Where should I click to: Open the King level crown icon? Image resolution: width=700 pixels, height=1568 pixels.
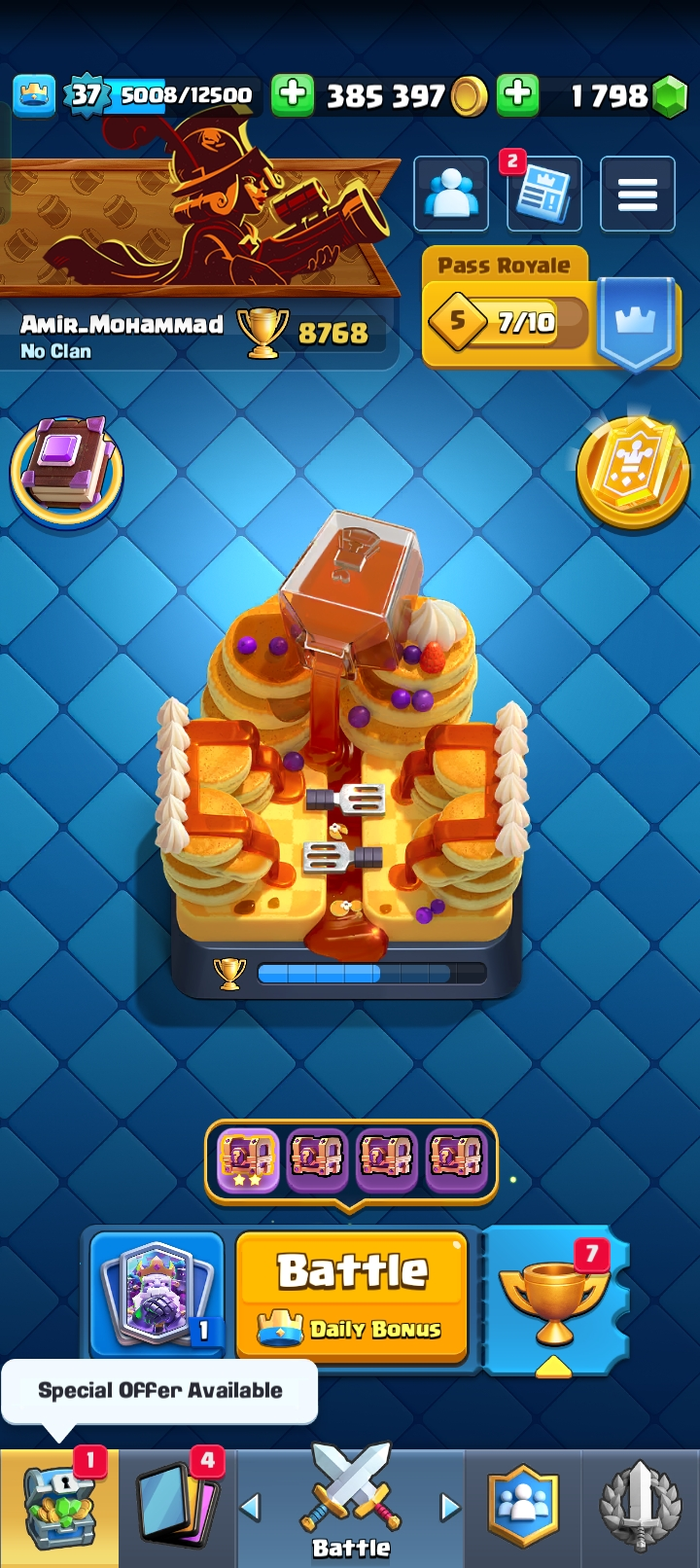(x=34, y=95)
